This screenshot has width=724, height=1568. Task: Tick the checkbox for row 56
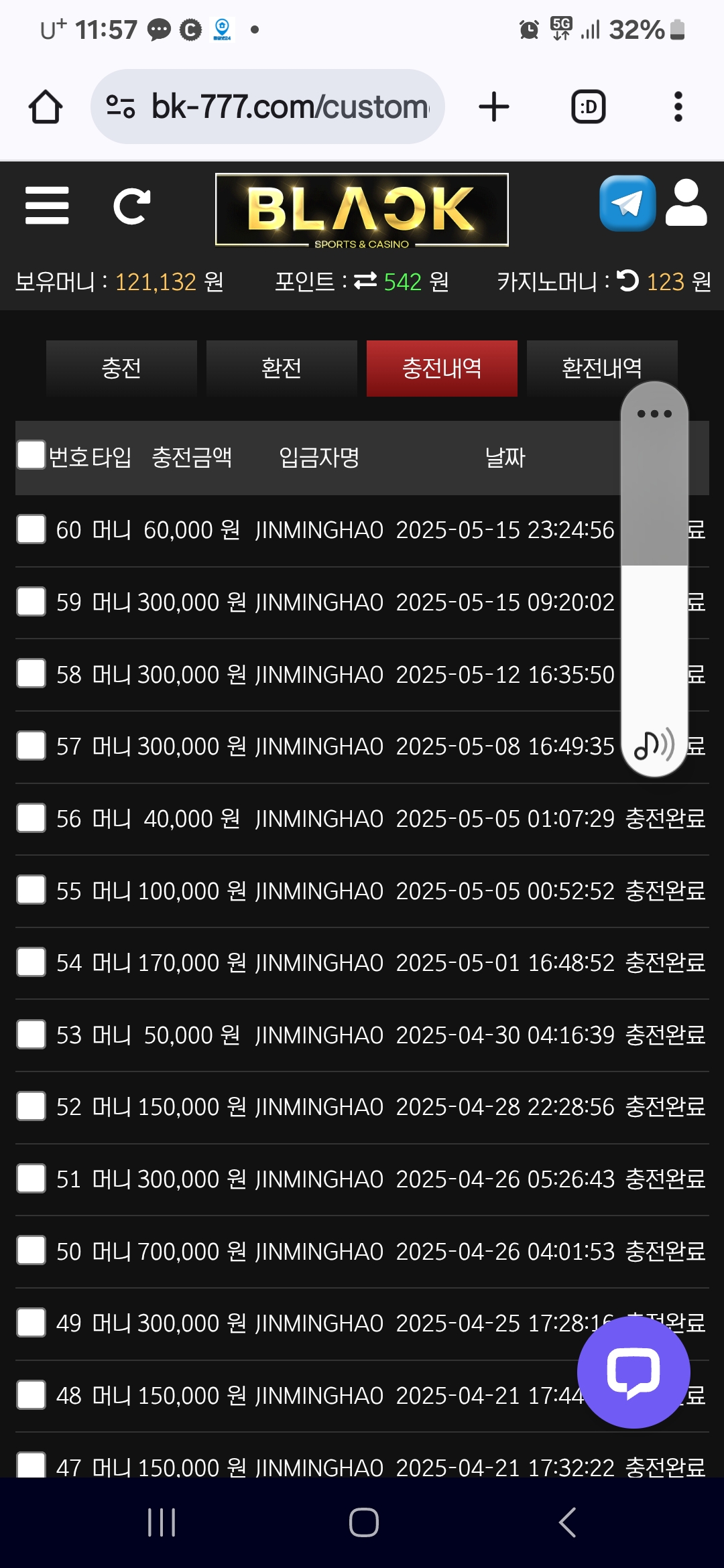[32, 818]
